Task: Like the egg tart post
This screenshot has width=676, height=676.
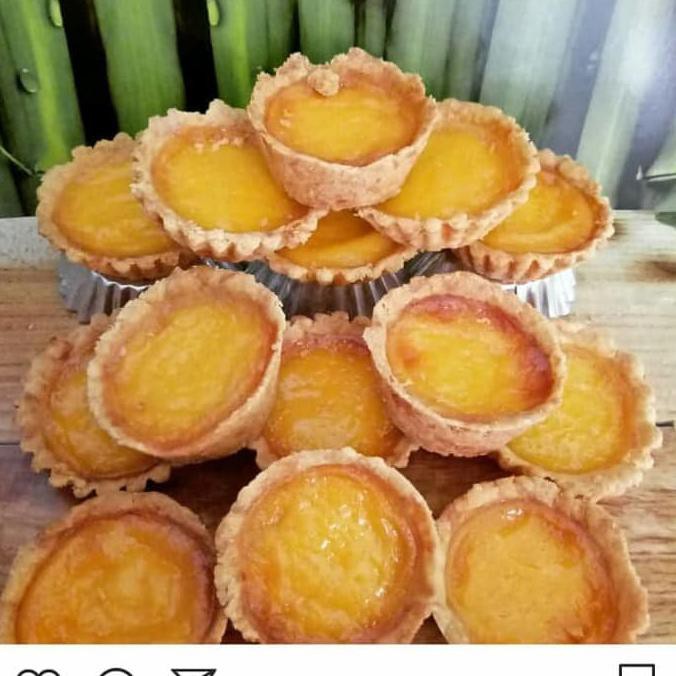Action: (x=38, y=672)
